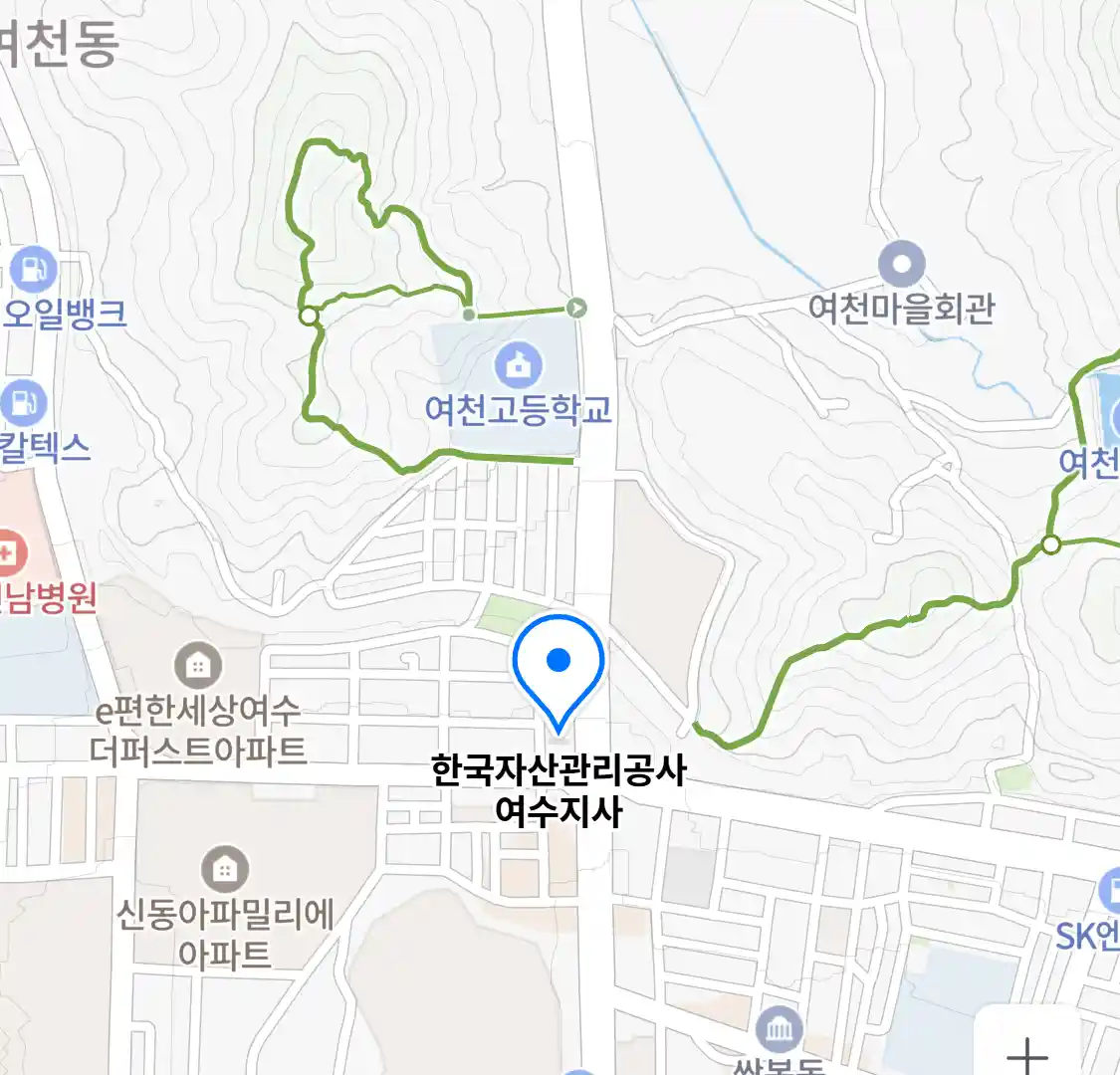Zoom in with the plus button
Viewport: 1120px width, 1075px height.
pos(1027,1052)
